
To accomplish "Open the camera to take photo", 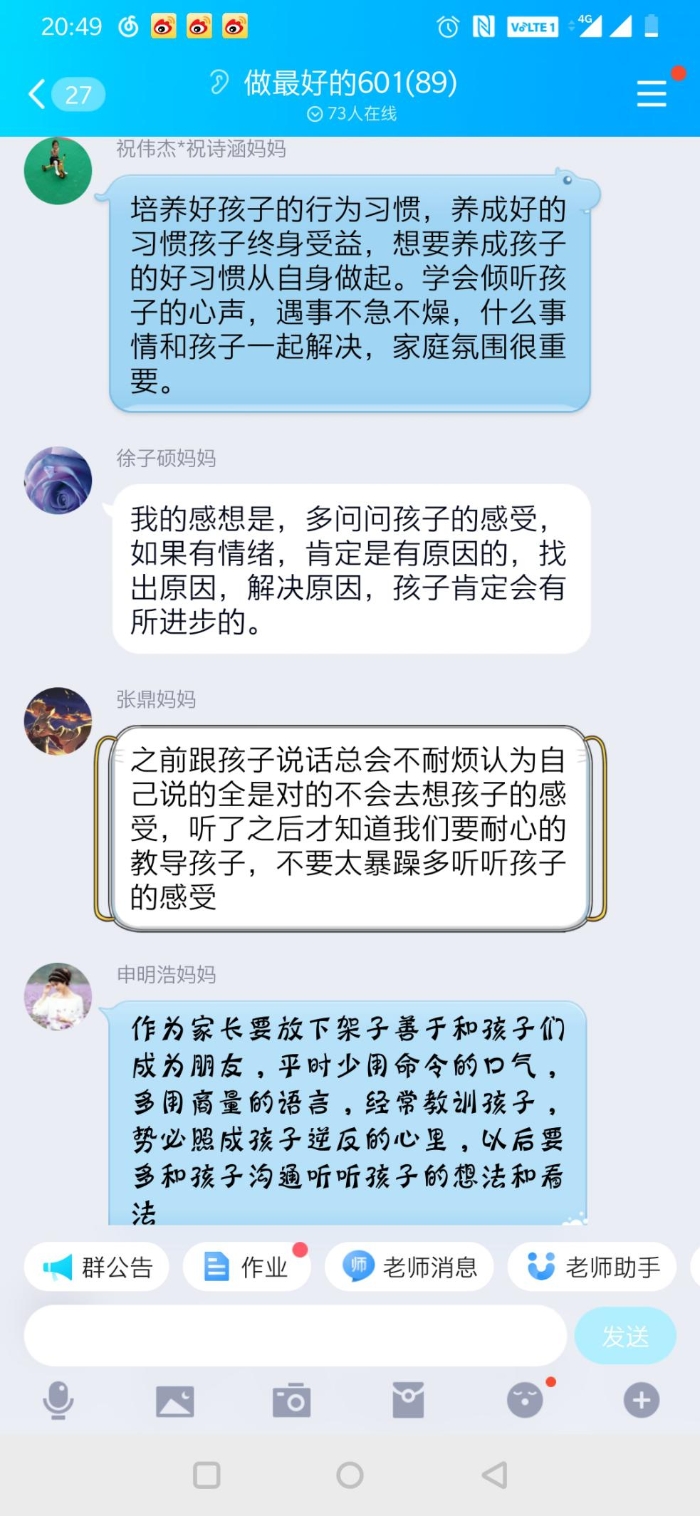I will click(x=292, y=1401).
